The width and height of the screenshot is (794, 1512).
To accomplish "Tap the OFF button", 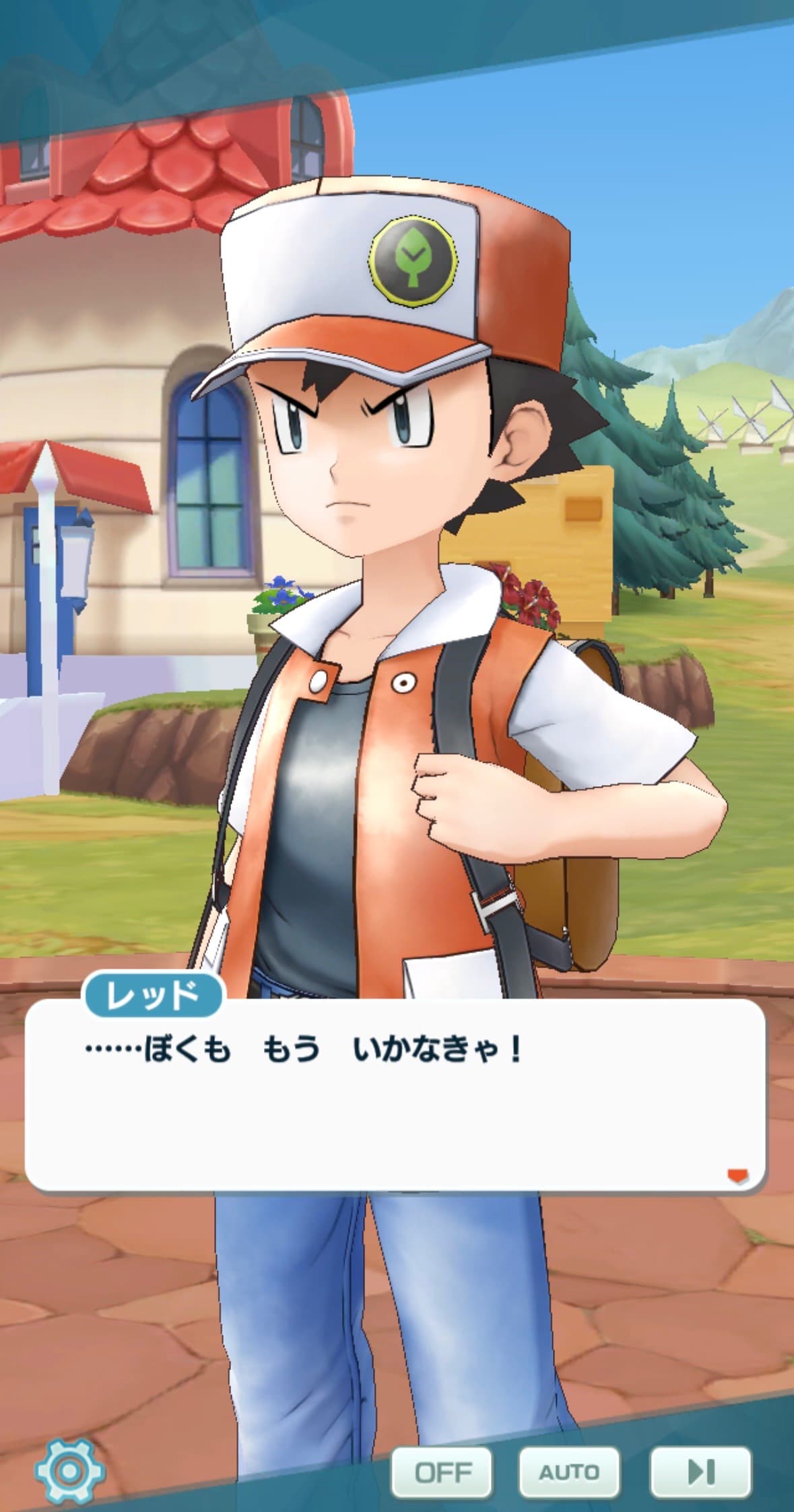I will point(442,1472).
